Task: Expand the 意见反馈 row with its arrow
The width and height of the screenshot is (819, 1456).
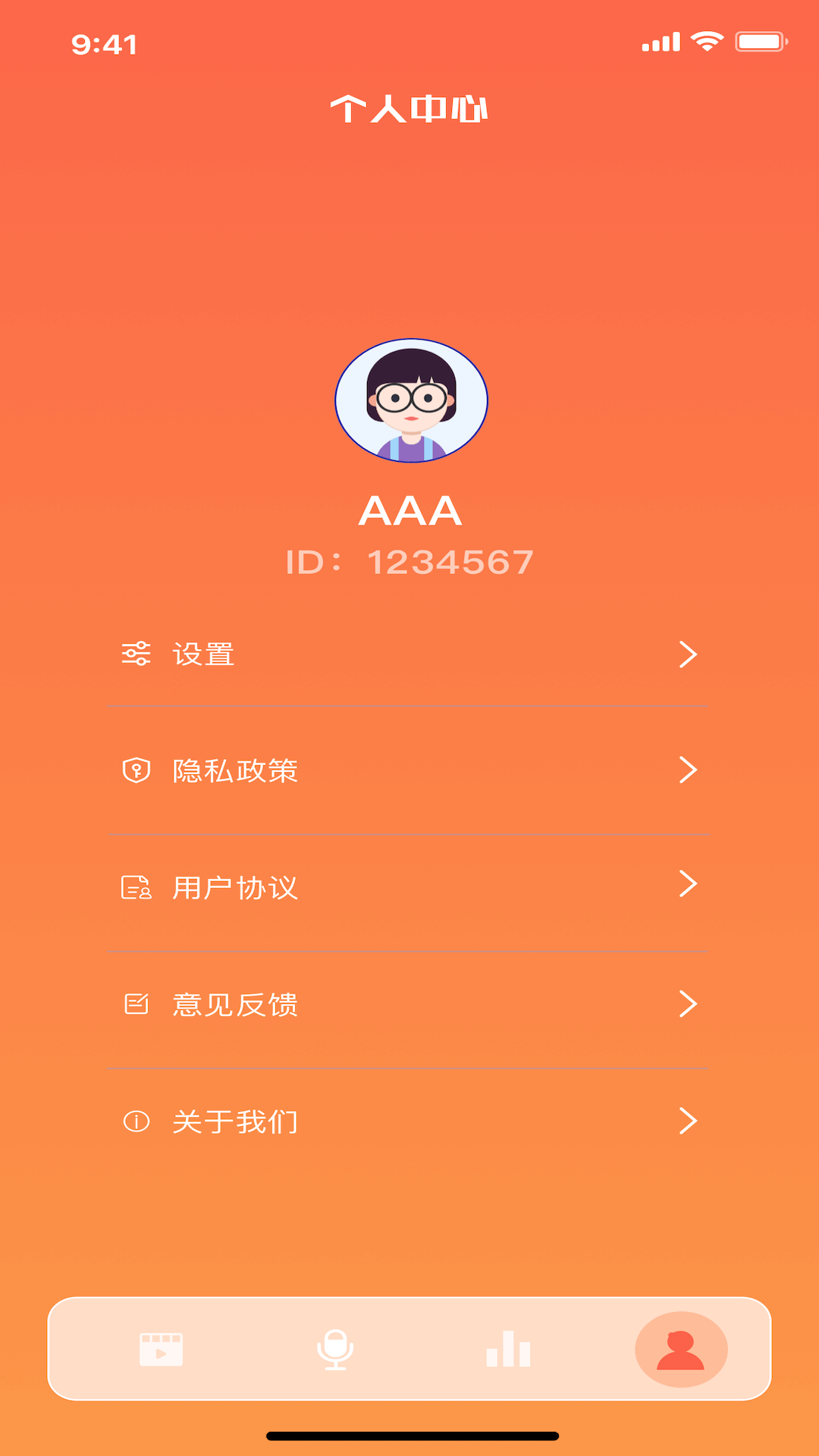Action: click(x=687, y=1004)
